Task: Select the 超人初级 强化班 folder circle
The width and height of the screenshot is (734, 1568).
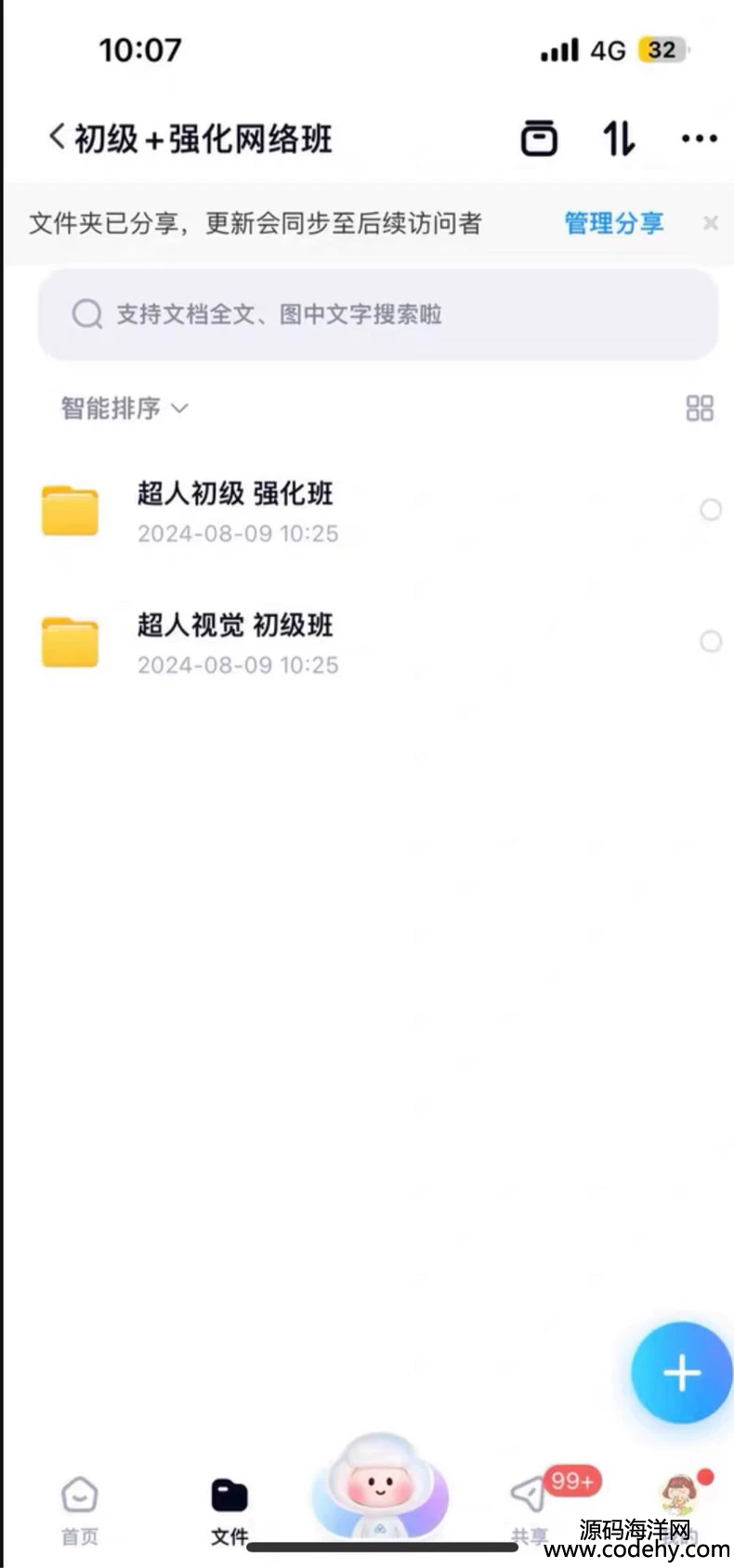Action: 710,509
